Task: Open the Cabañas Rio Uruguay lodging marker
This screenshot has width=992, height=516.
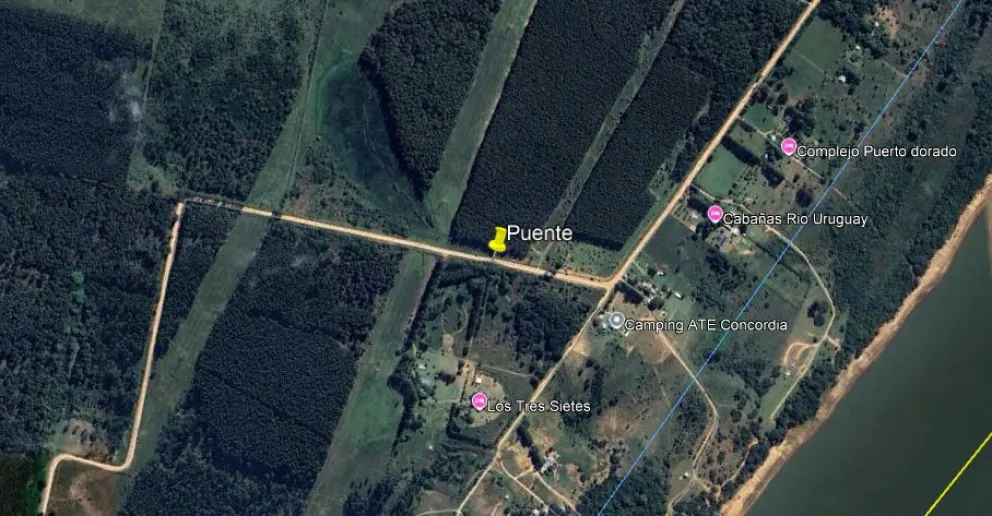Action: (715, 214)
